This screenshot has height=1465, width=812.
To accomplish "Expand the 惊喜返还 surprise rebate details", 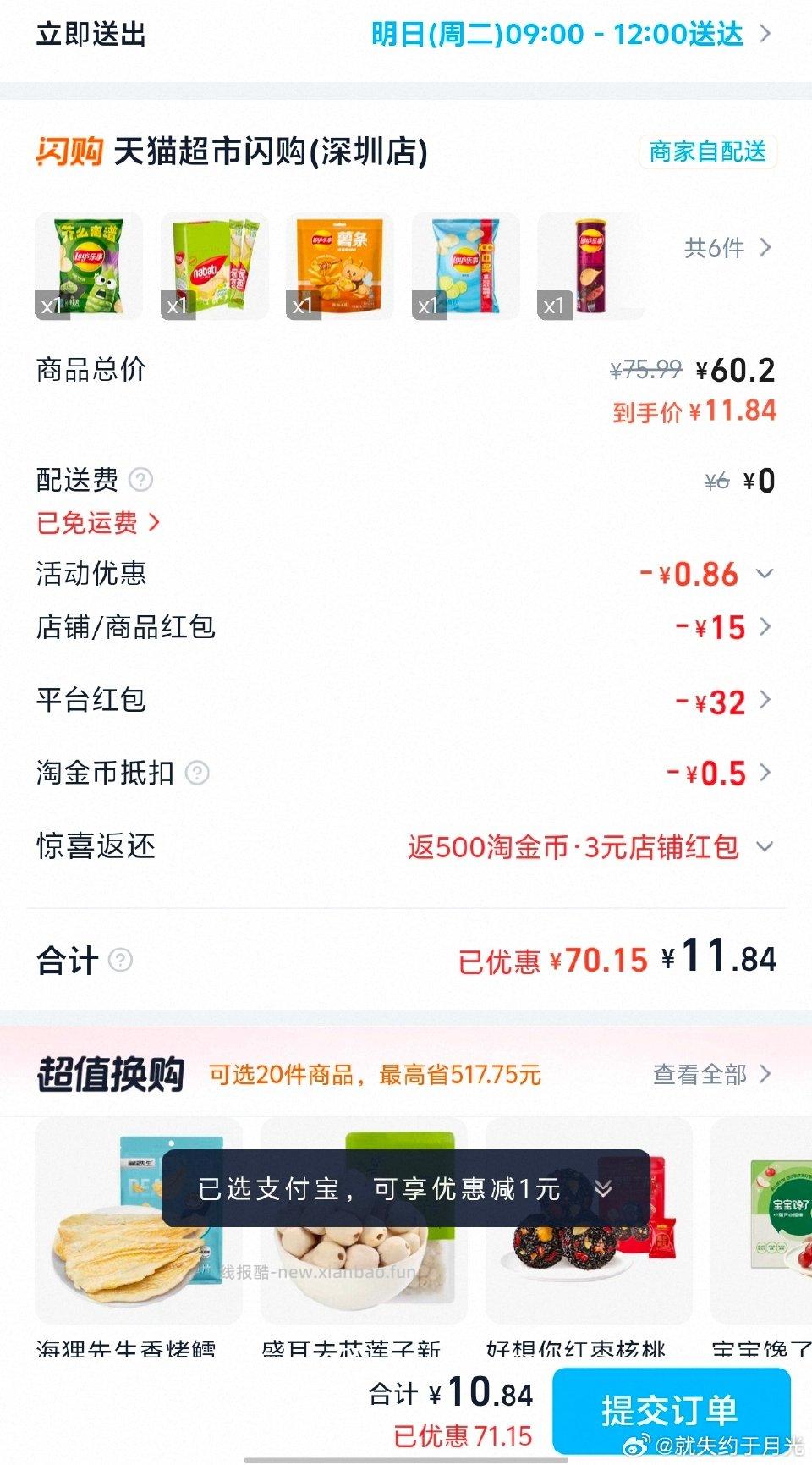I will click(x=765, y=845).
